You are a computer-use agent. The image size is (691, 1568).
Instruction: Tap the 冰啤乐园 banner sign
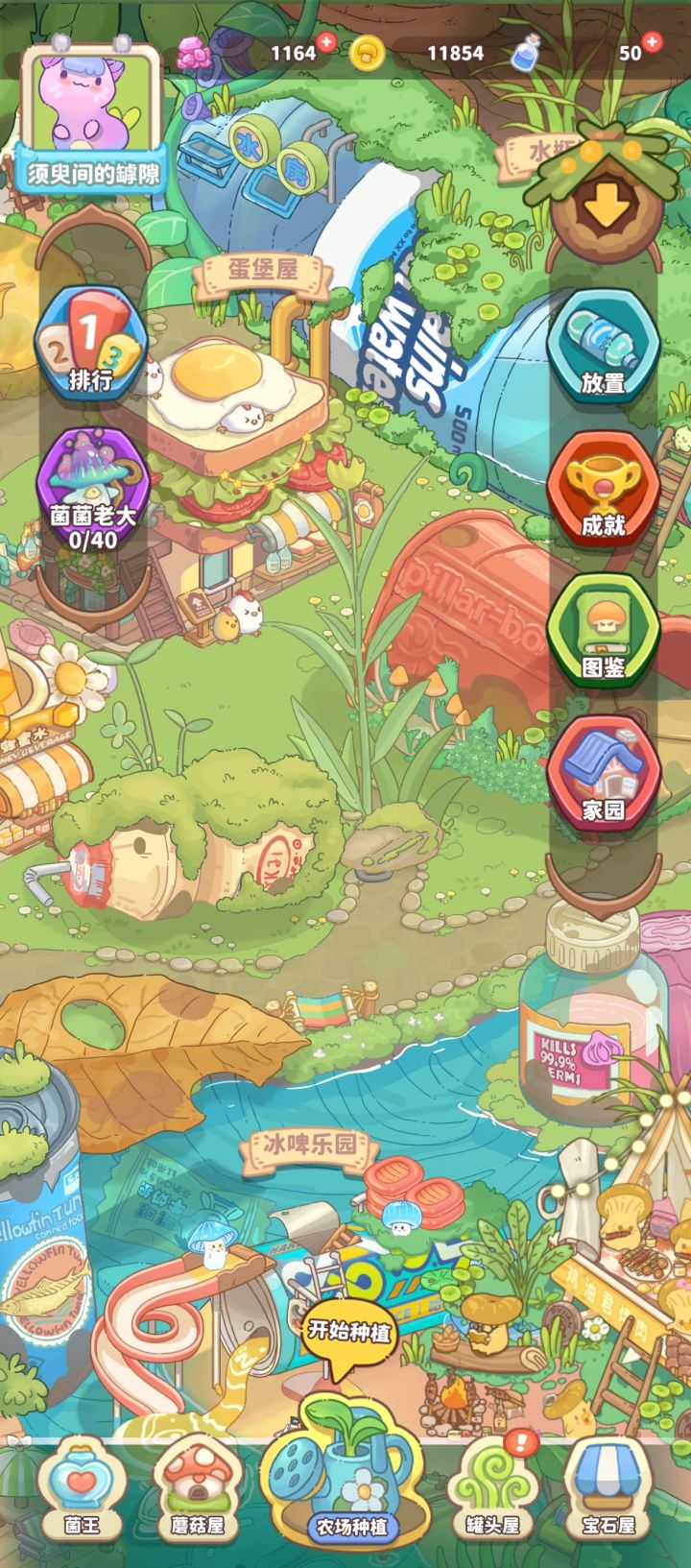point(310,1146)
